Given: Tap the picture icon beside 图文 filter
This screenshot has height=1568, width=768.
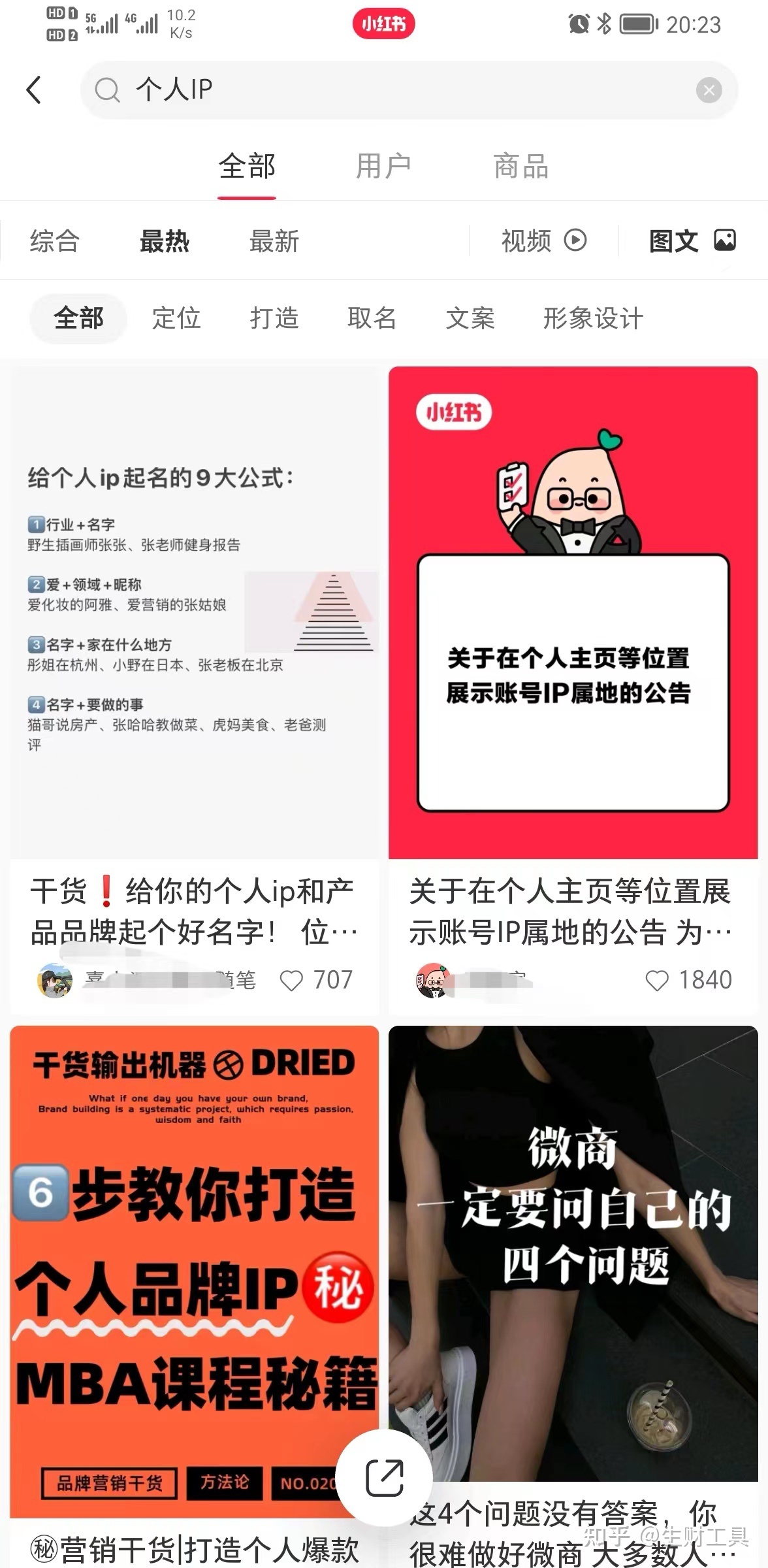Looking at the screenshot, I should (724, 240).
